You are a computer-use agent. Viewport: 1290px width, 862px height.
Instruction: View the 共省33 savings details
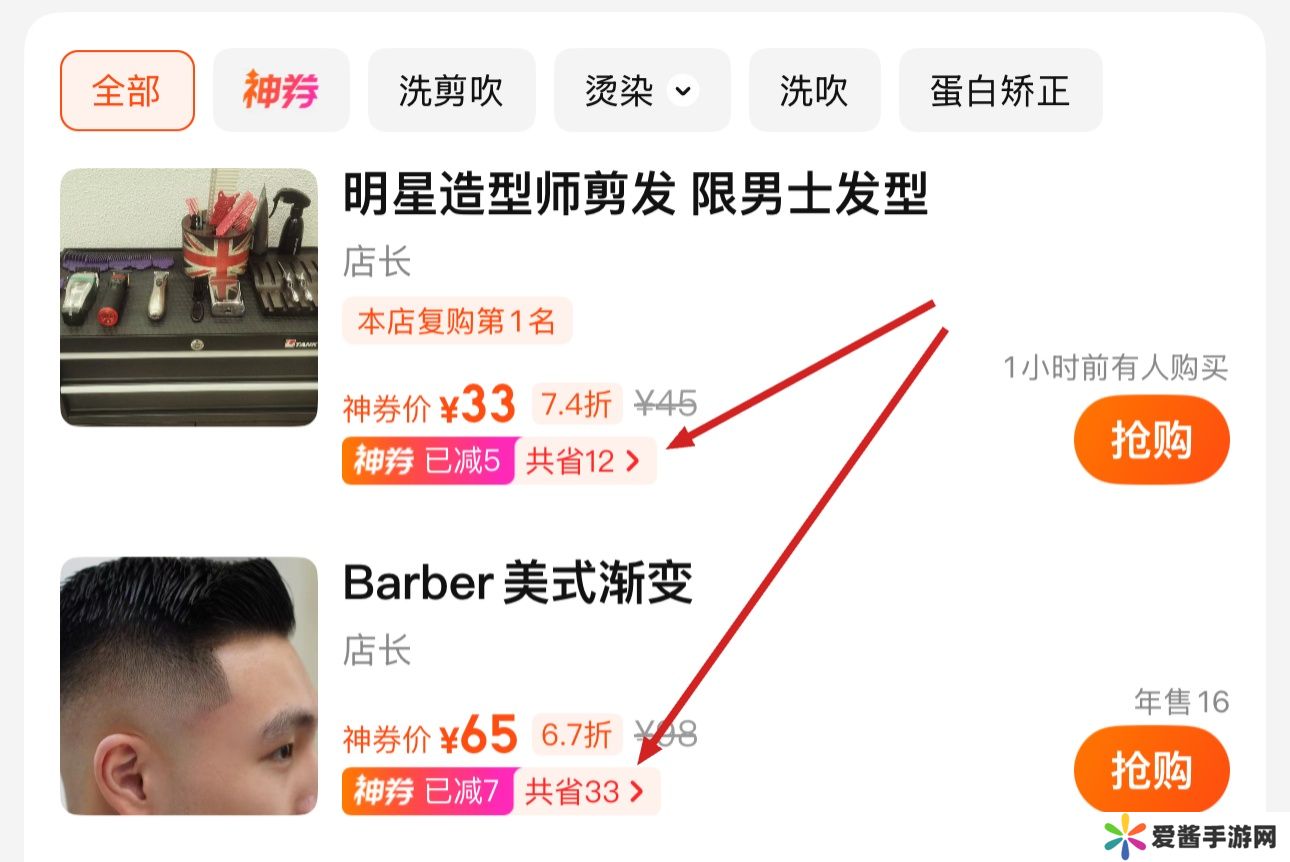586,792
